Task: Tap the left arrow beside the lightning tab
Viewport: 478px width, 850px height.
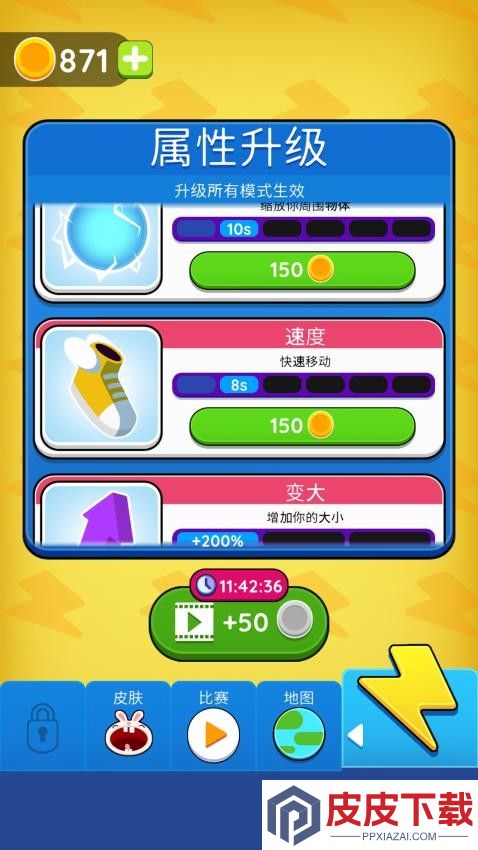Action: pyautogui.click(x=356, y=736)
